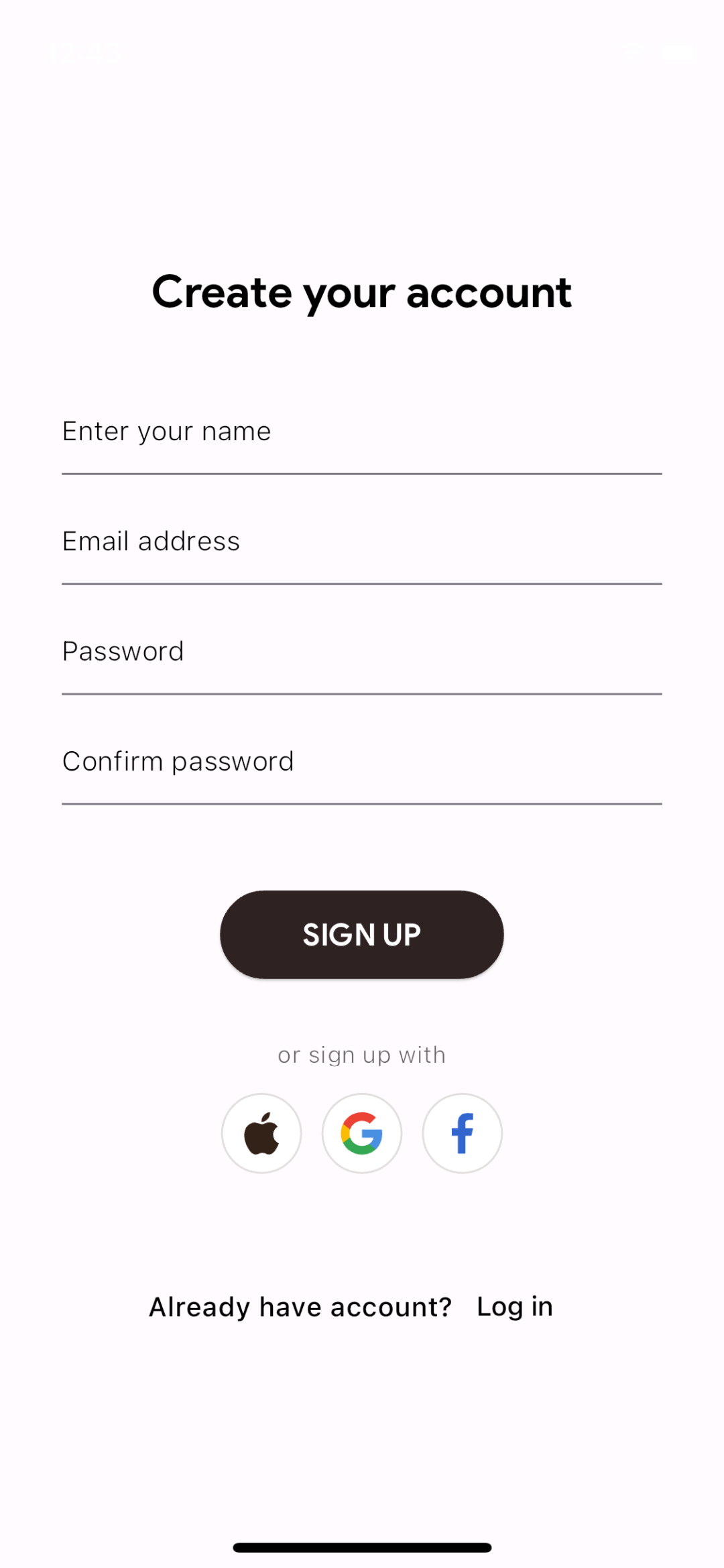The height and width of the screenshot is (1568, 724).
Task: Click the Wi-Fi icon in the status bar
Action: (633, 51)
